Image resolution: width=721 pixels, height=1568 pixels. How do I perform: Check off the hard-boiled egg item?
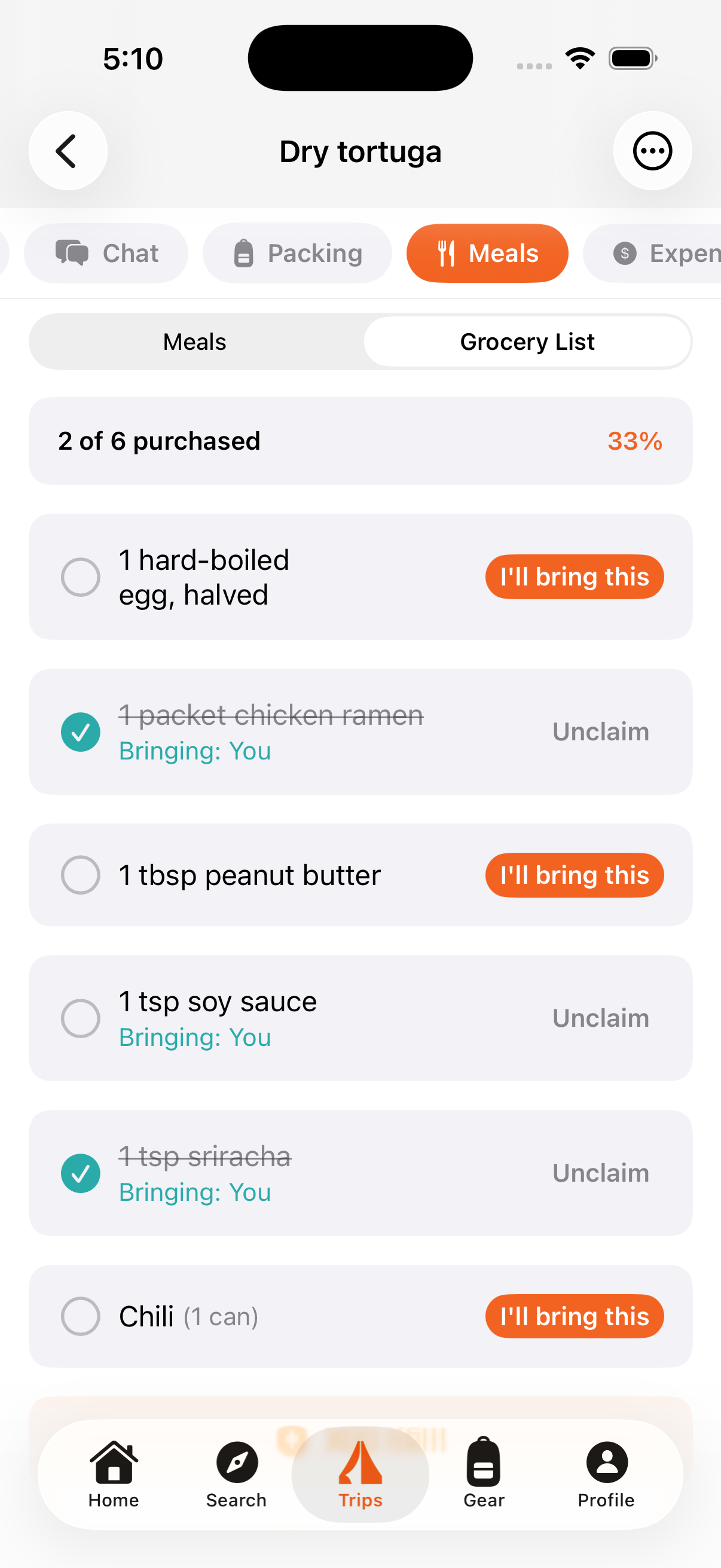(x=80, y=576)
